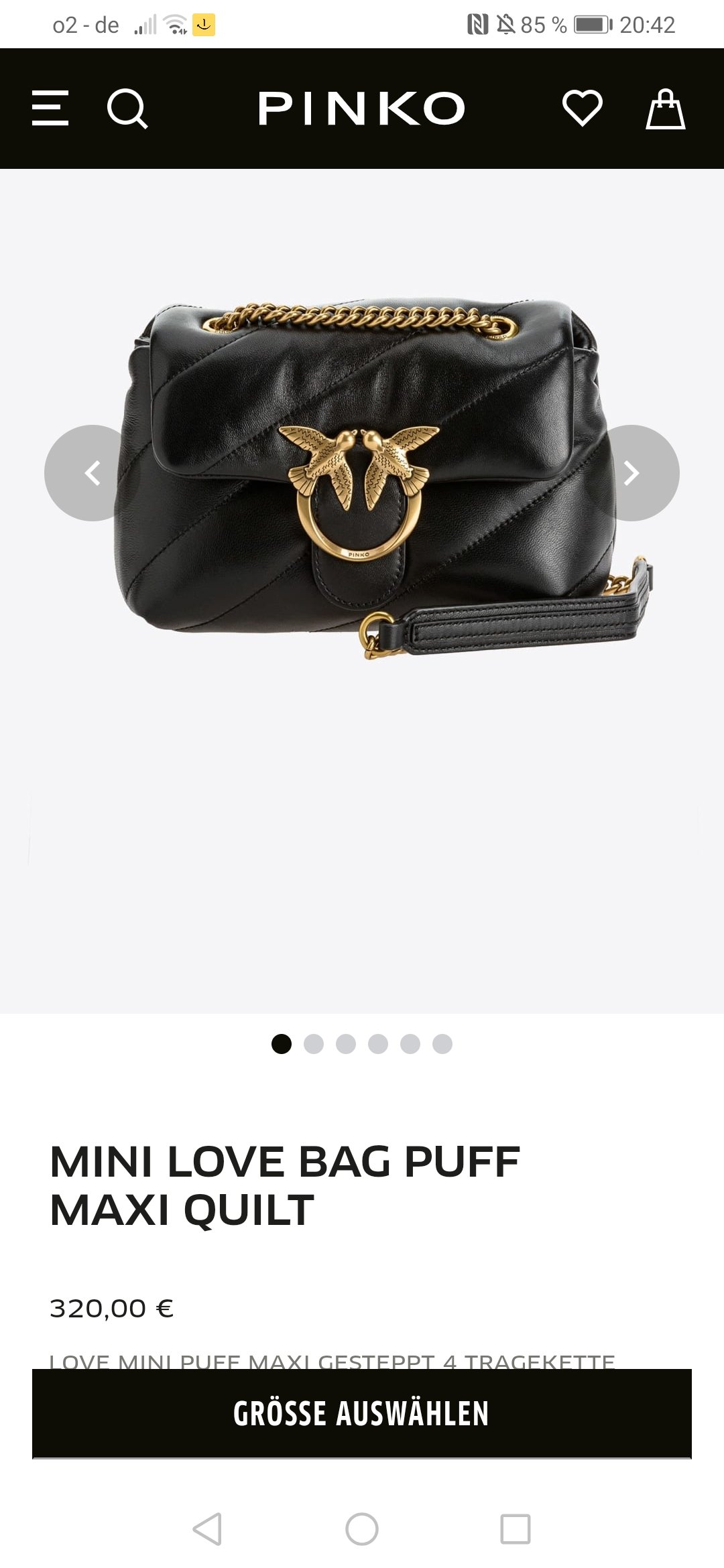
Task: Go to the phone's home screen
Action: pyautogui.click(x=362, y=1529)
